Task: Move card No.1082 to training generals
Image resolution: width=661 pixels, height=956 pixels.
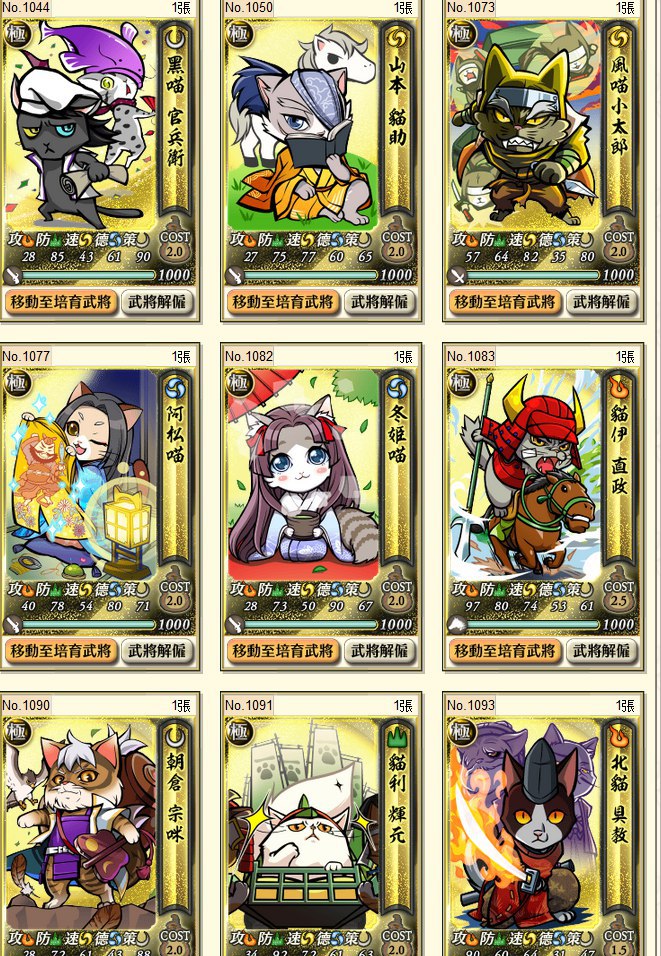Action: click(282, 651)
